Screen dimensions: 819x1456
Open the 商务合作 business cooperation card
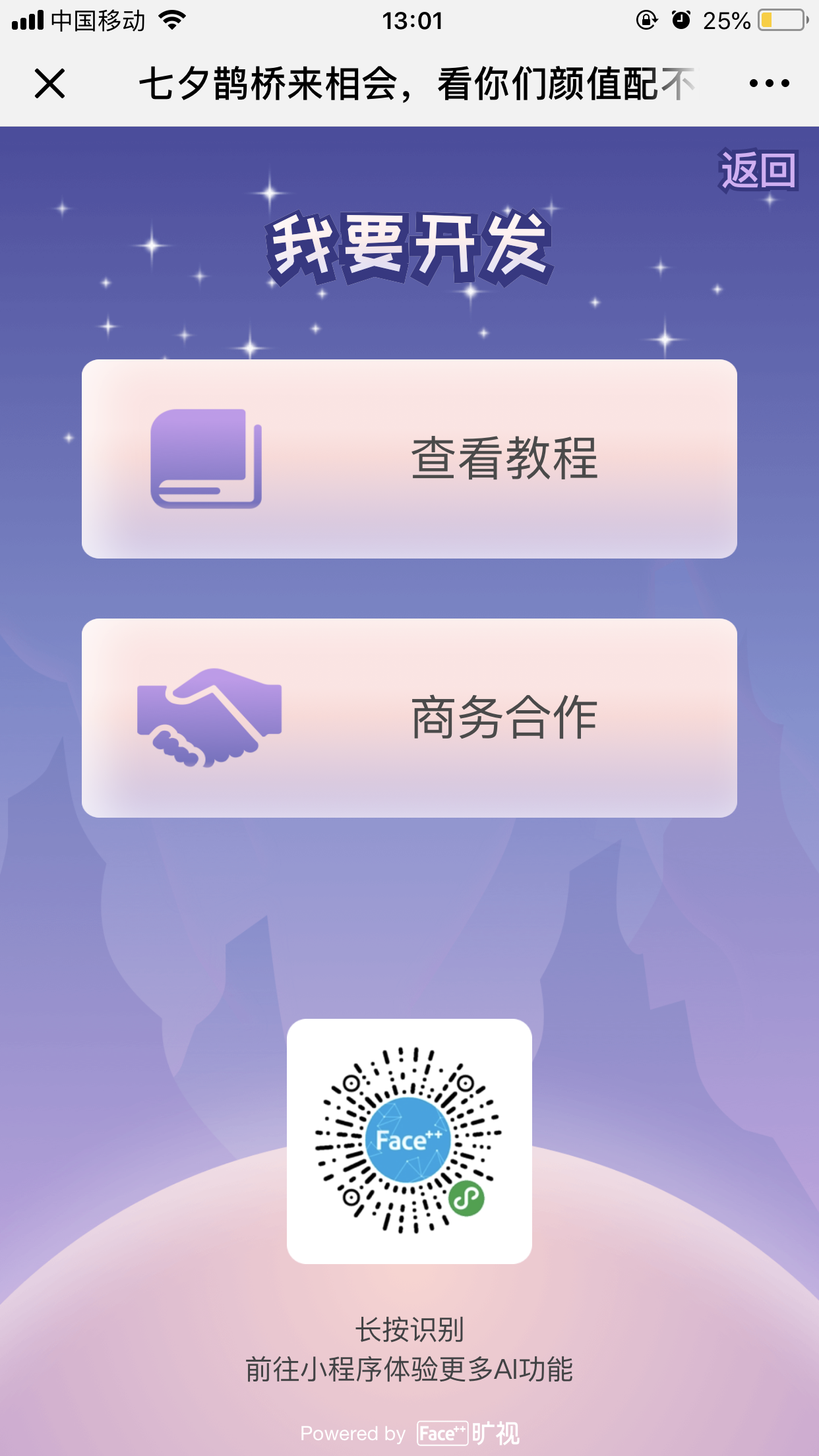pyautogui.click(x=409, y=718)
